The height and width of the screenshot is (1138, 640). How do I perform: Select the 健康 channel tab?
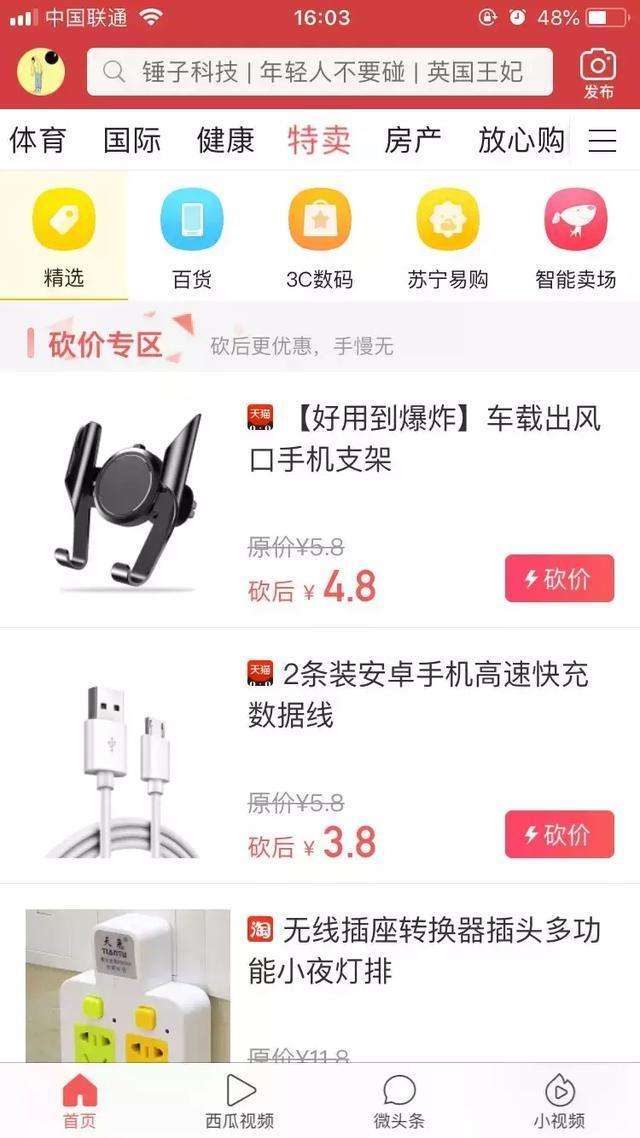(x=225, y=140)
